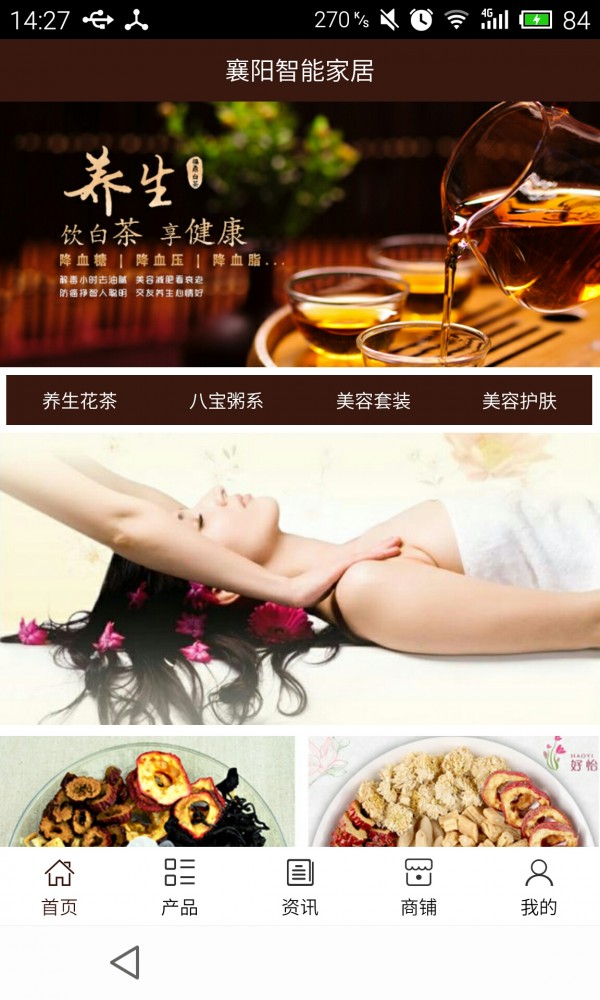The image size is (600, 1000).
Task: Switch to the 产品 tab
Action: 179,887
